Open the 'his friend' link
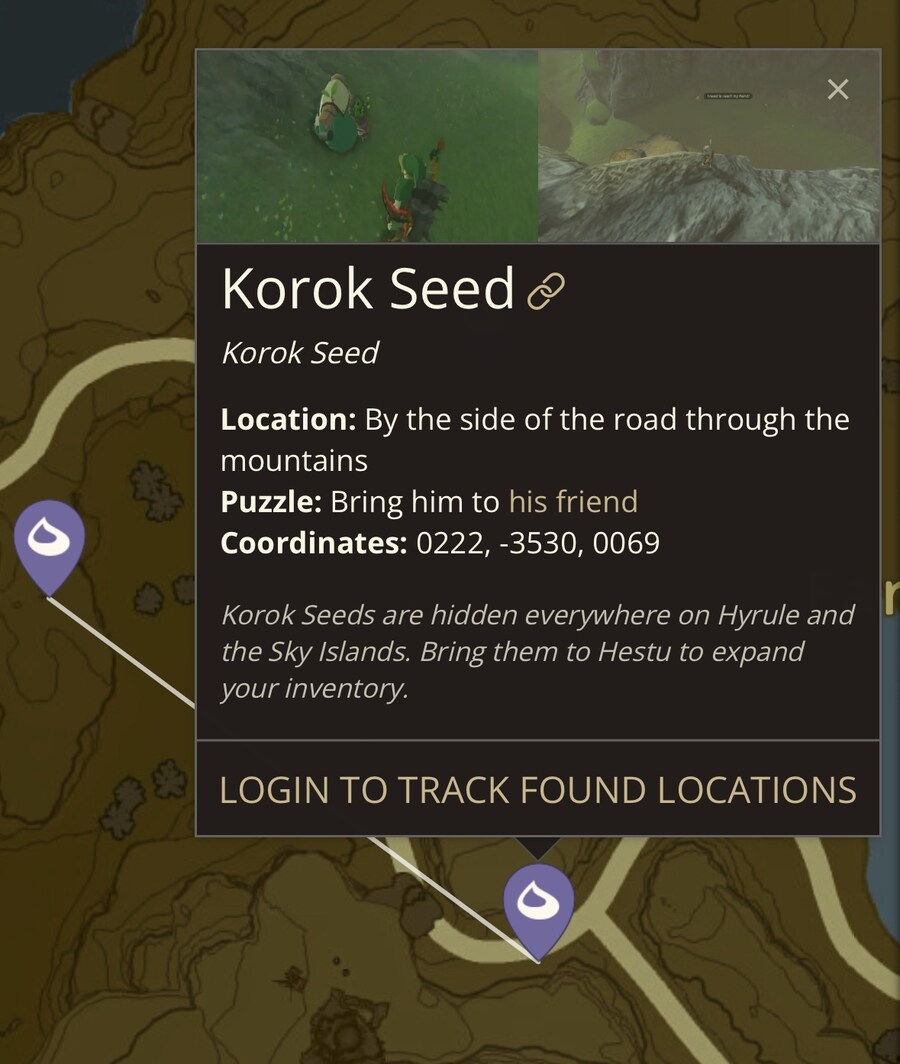The height and width of the screenshot is (1064, 900). pos(573,501)
